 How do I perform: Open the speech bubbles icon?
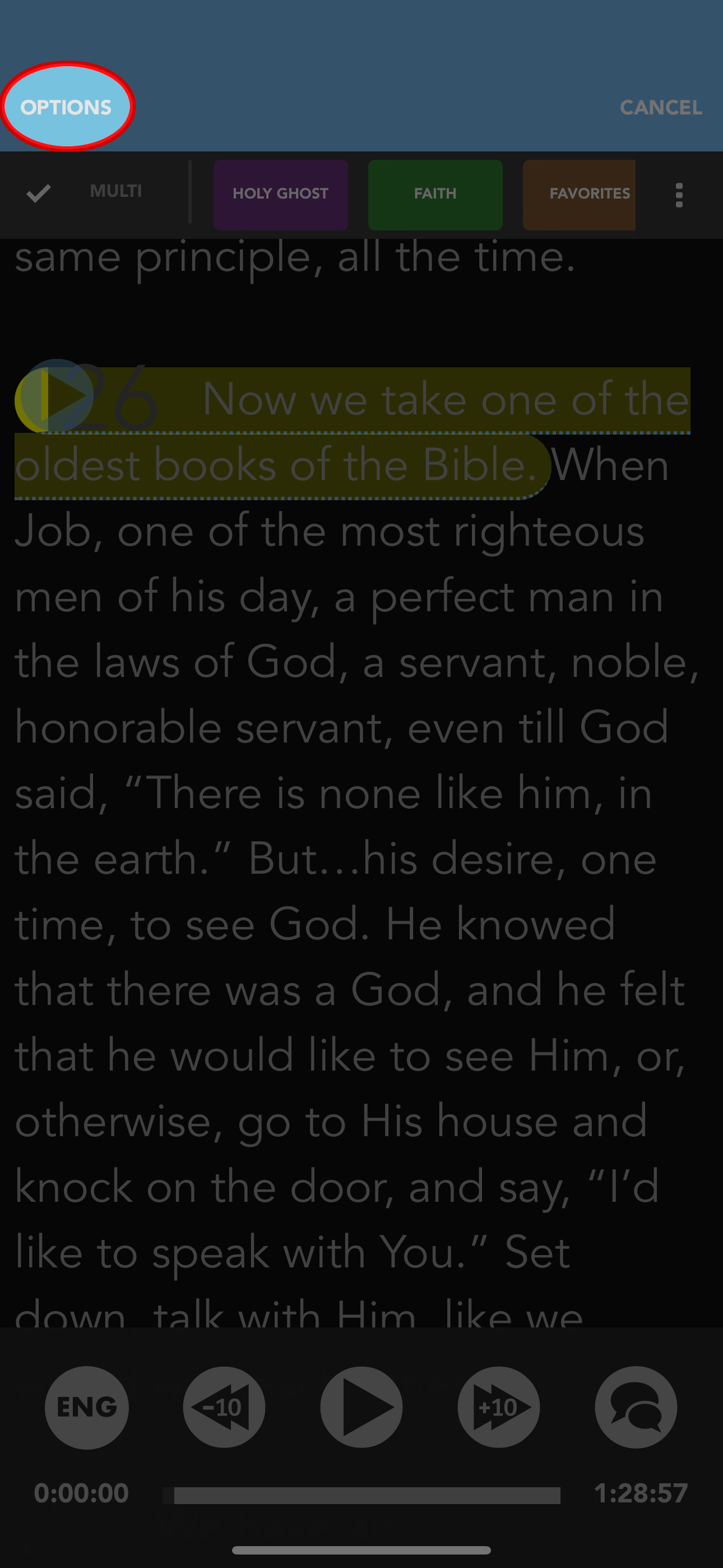click(636, 1406)
